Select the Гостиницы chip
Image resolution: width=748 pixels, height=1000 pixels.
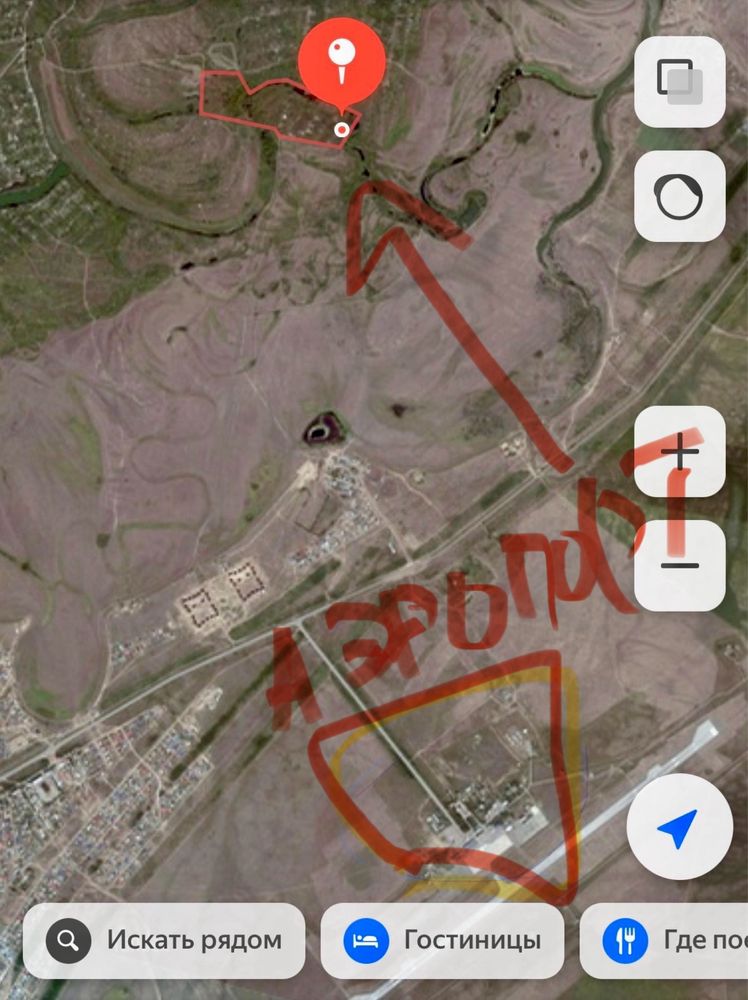pos(442,940)
